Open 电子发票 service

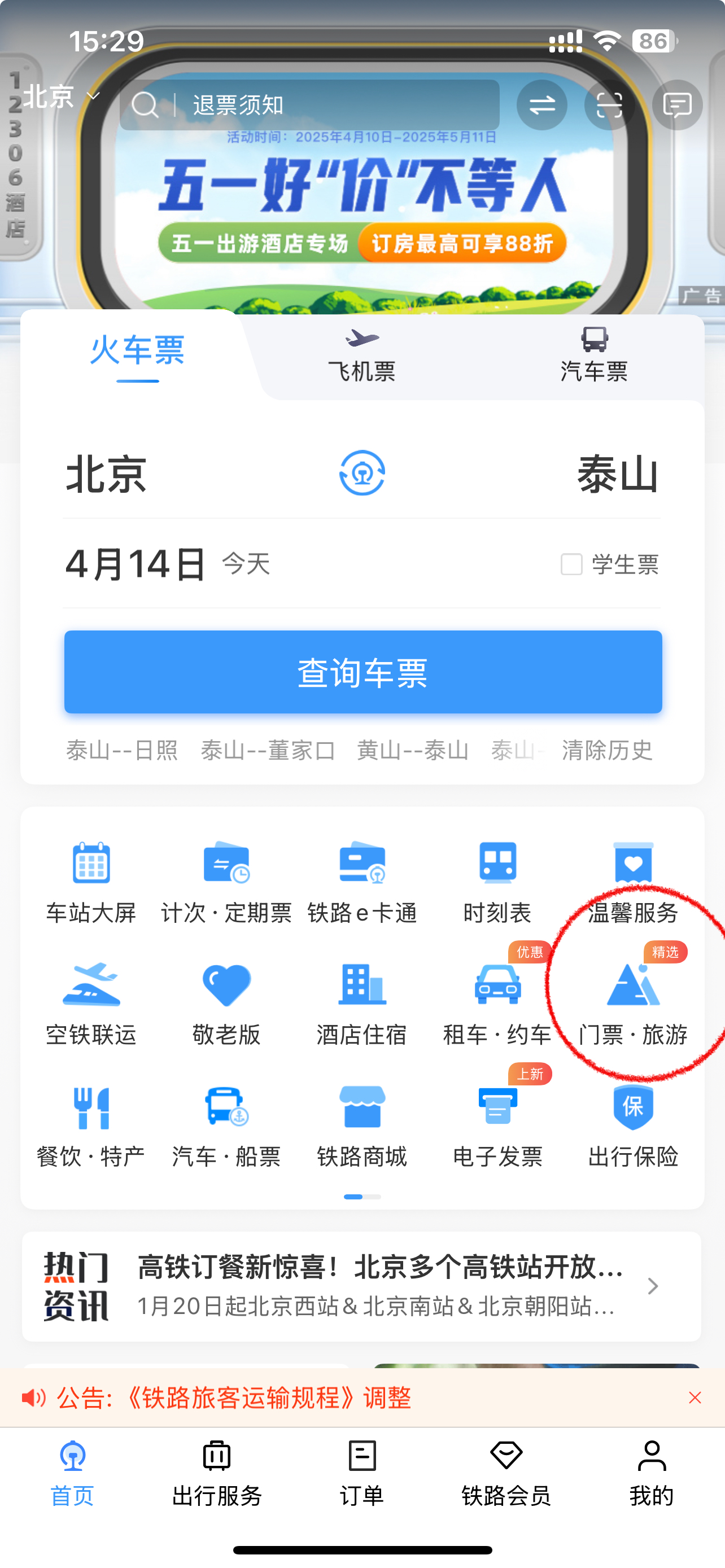497,1124
